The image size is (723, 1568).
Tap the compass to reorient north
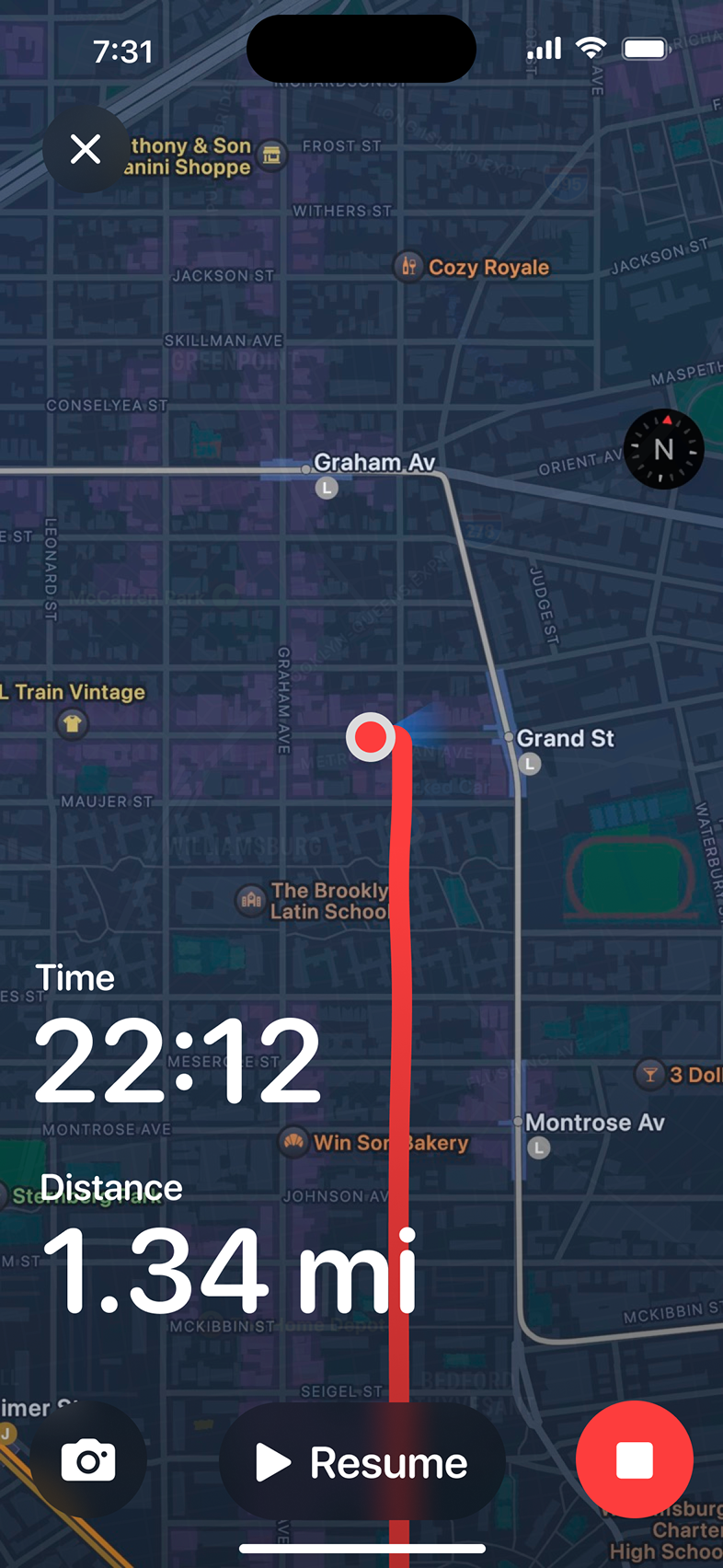point(663,449)
